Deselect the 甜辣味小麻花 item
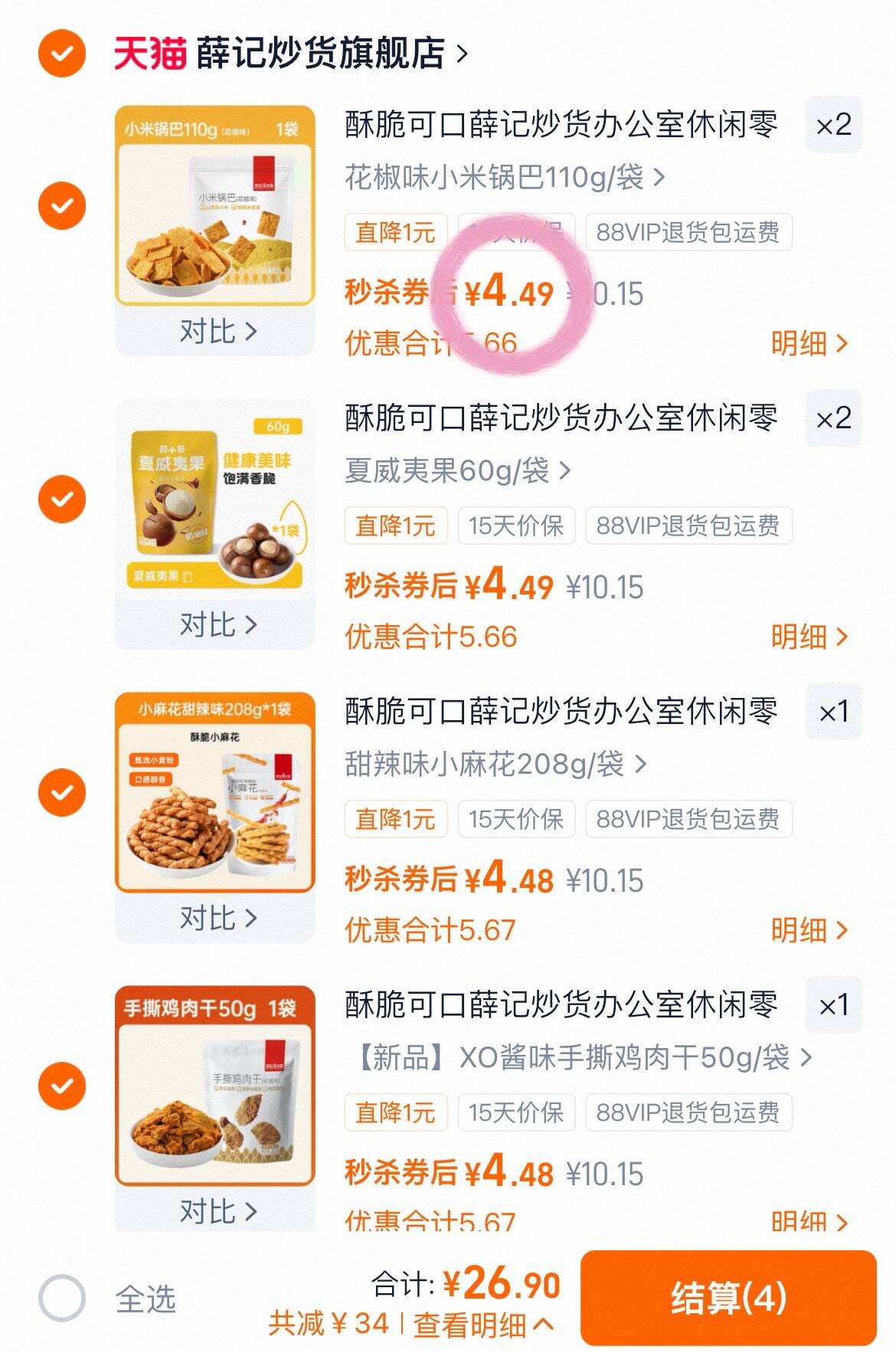This screenshot has width=896, height=1353. click(62, 792)
